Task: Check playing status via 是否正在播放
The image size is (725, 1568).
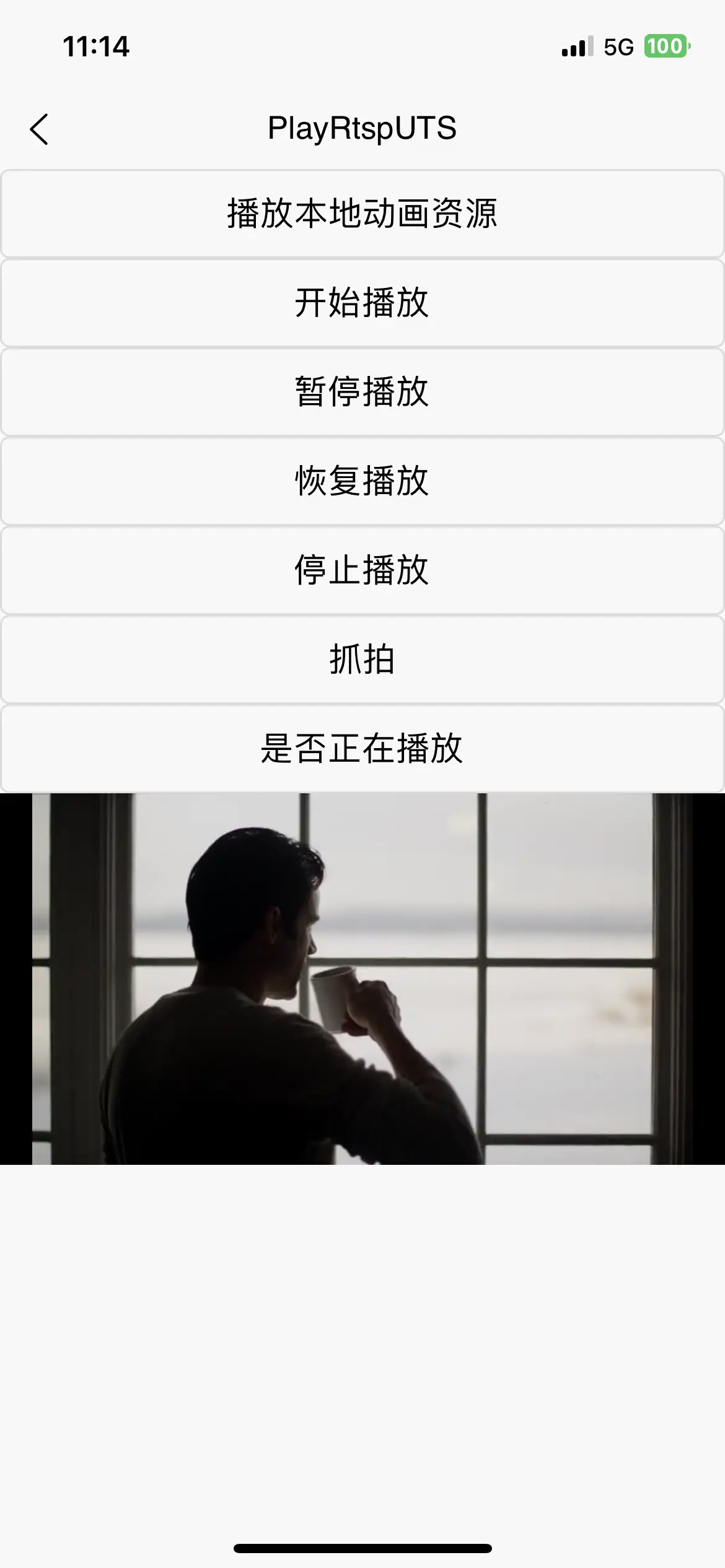Action: [362, 749]
